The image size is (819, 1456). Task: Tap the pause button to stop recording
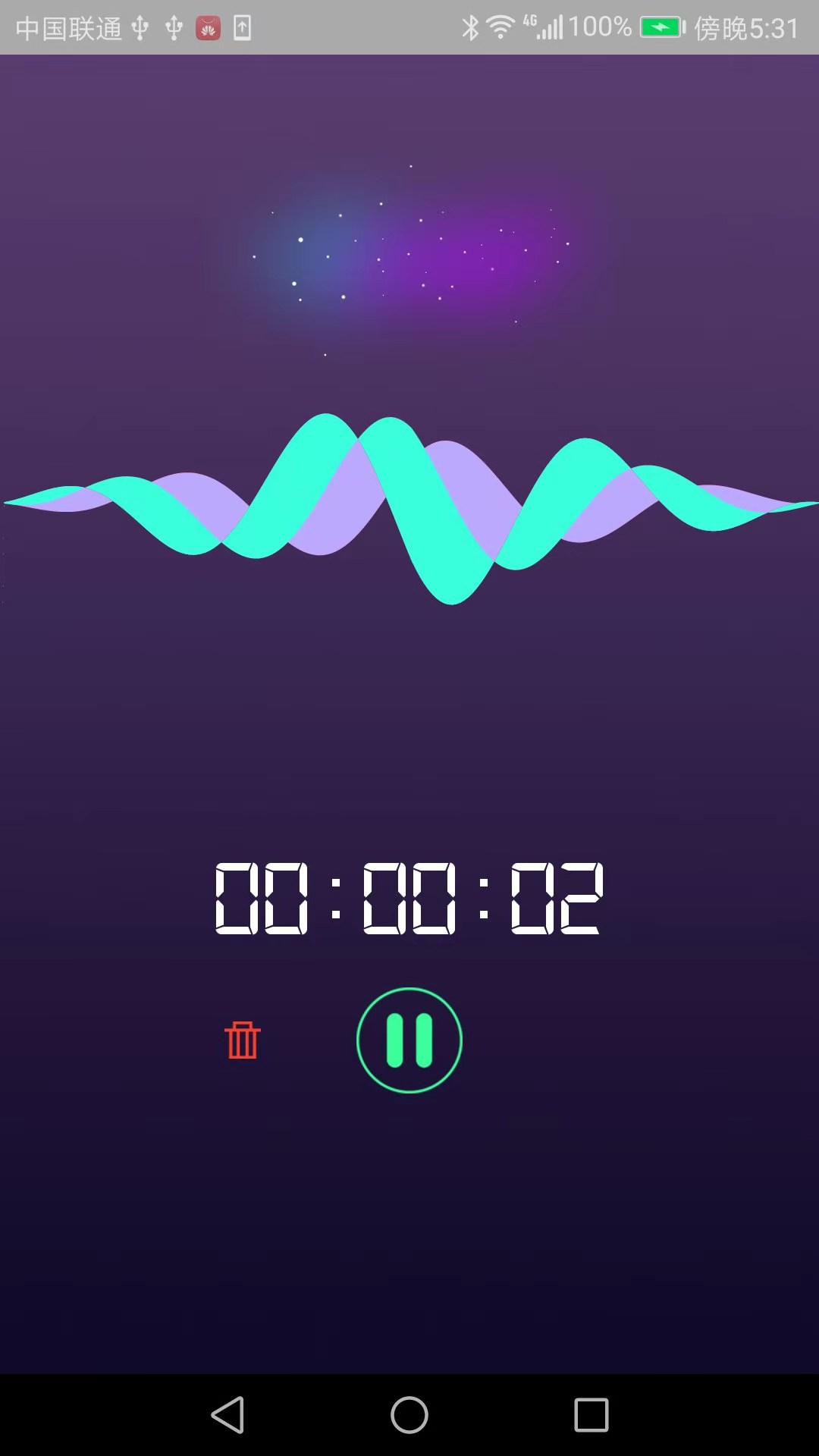[409, 1040]
